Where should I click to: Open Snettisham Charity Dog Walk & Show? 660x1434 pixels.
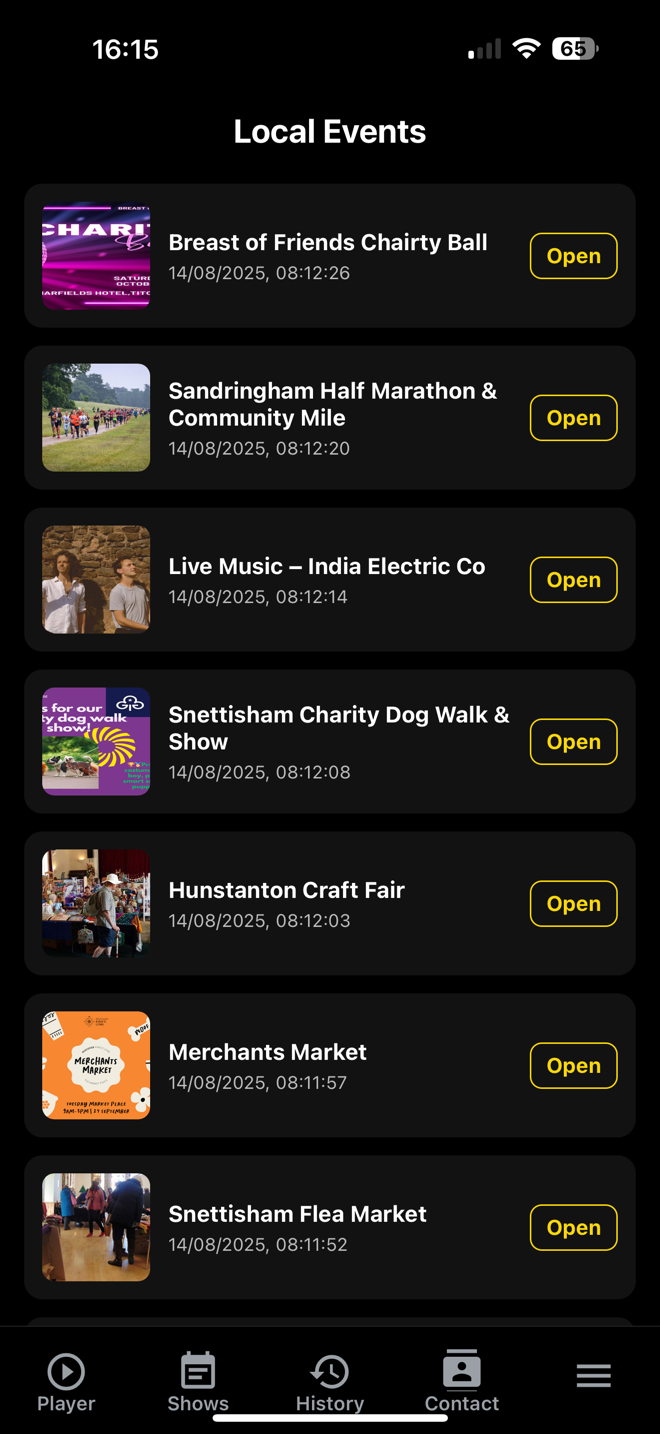[573, 742]
